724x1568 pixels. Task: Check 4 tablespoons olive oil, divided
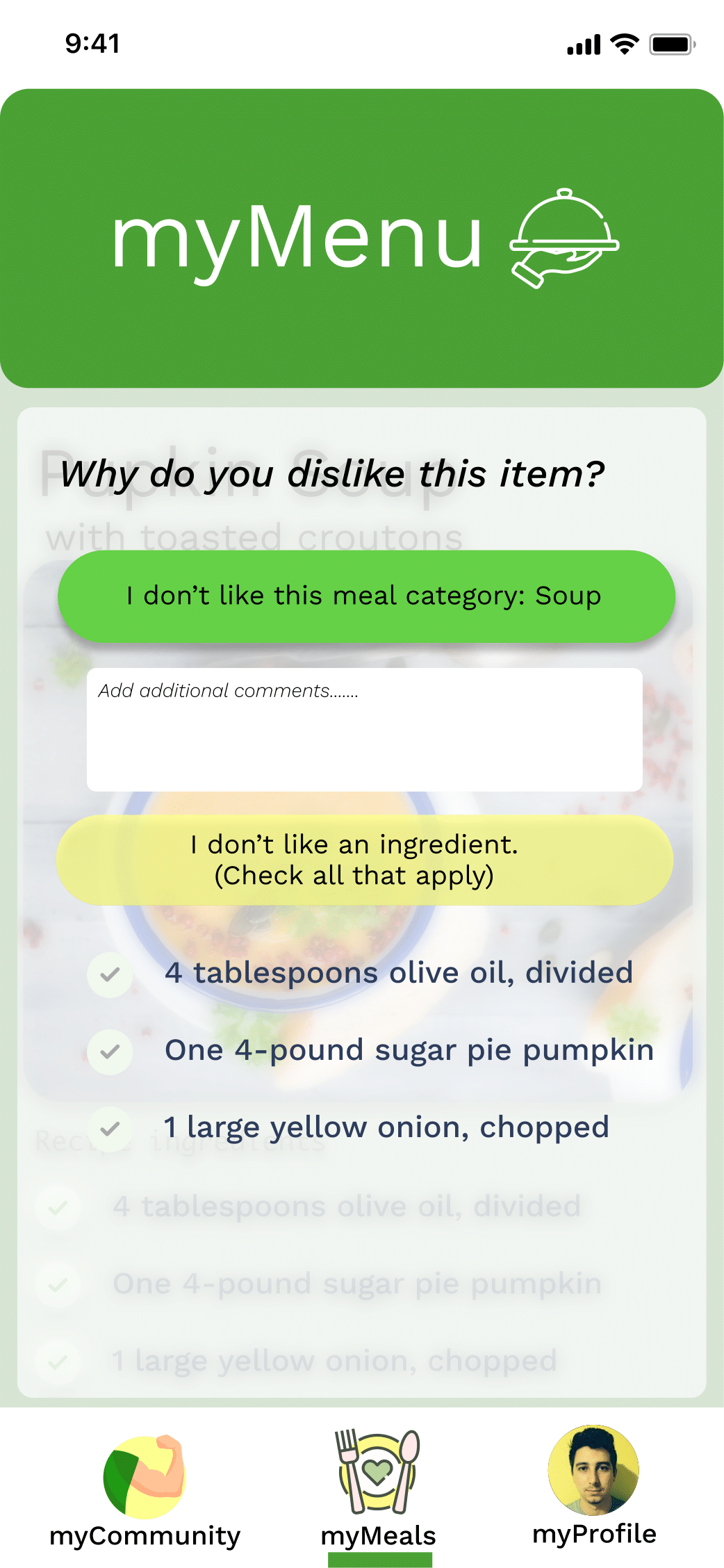(x=110, y=974)
